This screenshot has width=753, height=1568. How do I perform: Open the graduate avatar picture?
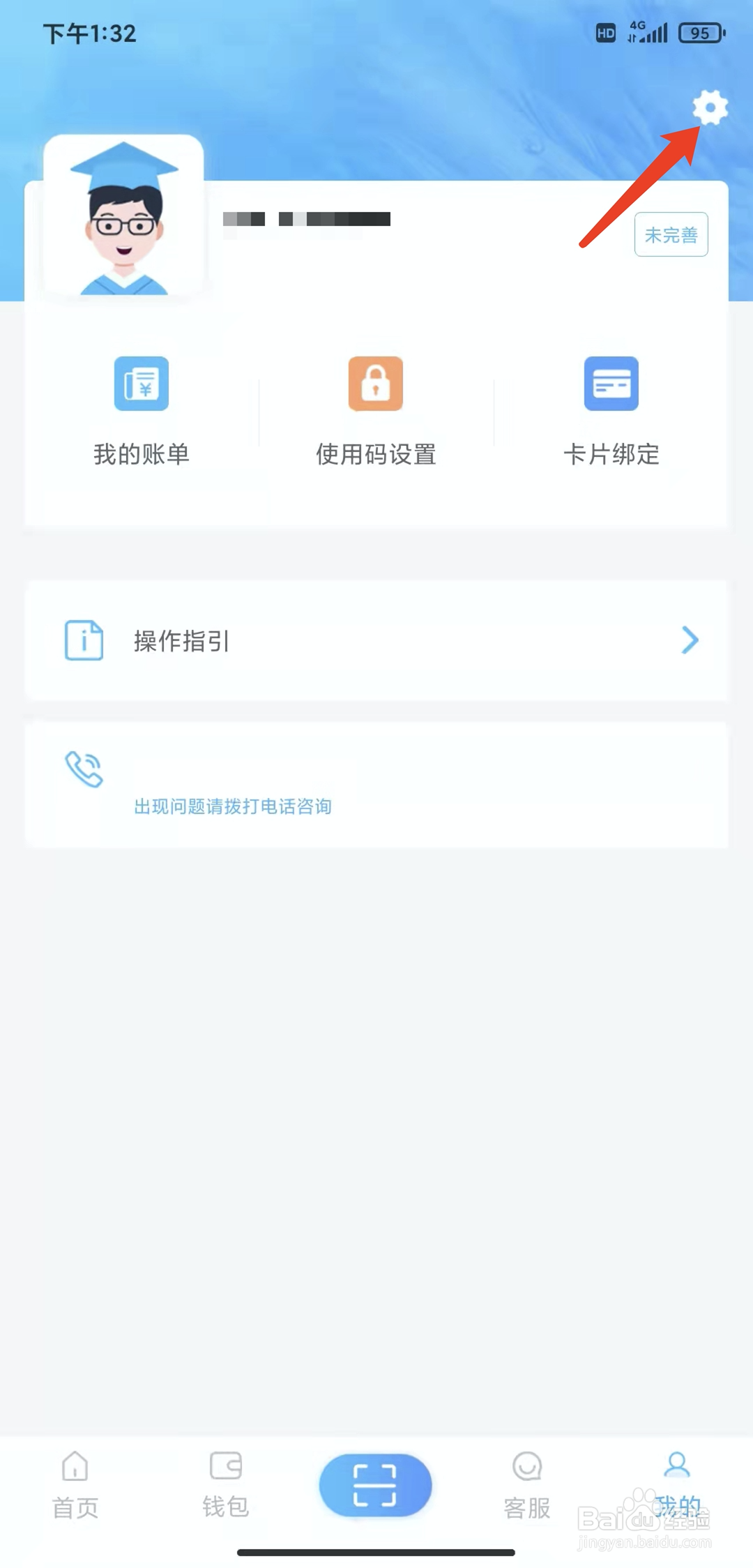click(x=123, y=216)
